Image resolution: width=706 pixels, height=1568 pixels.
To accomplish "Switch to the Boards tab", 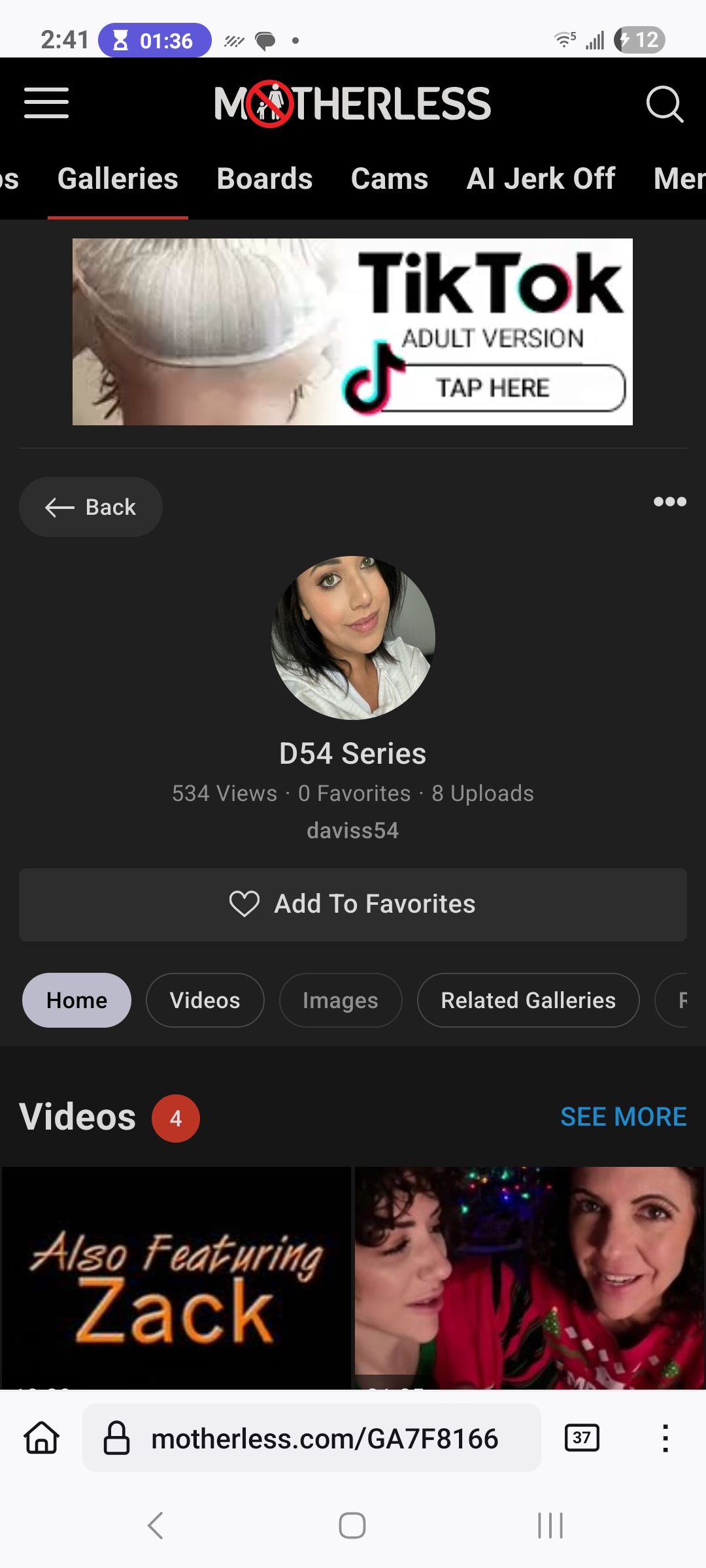I will (265, 179).
